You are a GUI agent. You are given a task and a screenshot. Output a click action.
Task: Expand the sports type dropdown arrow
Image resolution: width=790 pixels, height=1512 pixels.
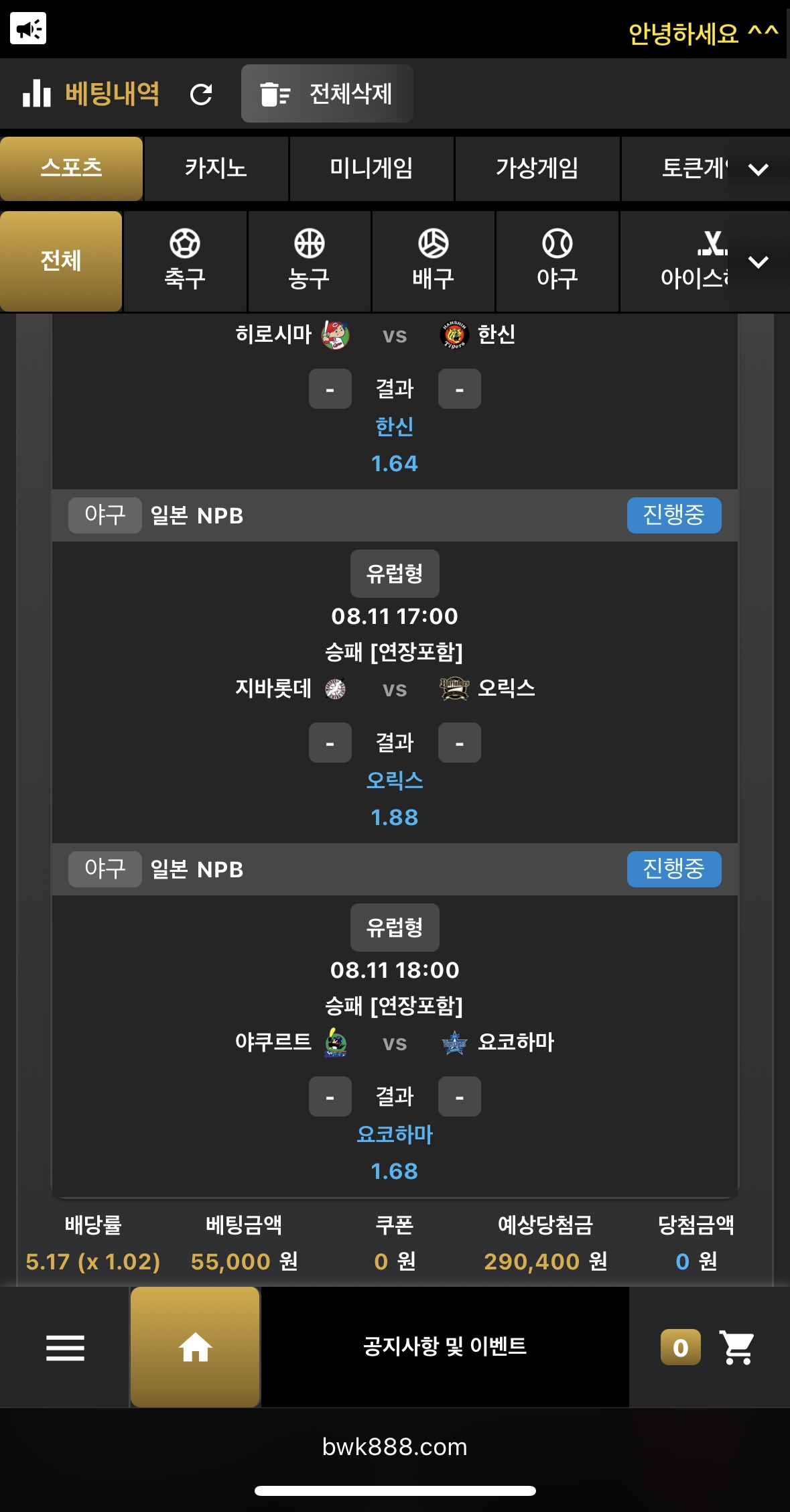[759, 261]
